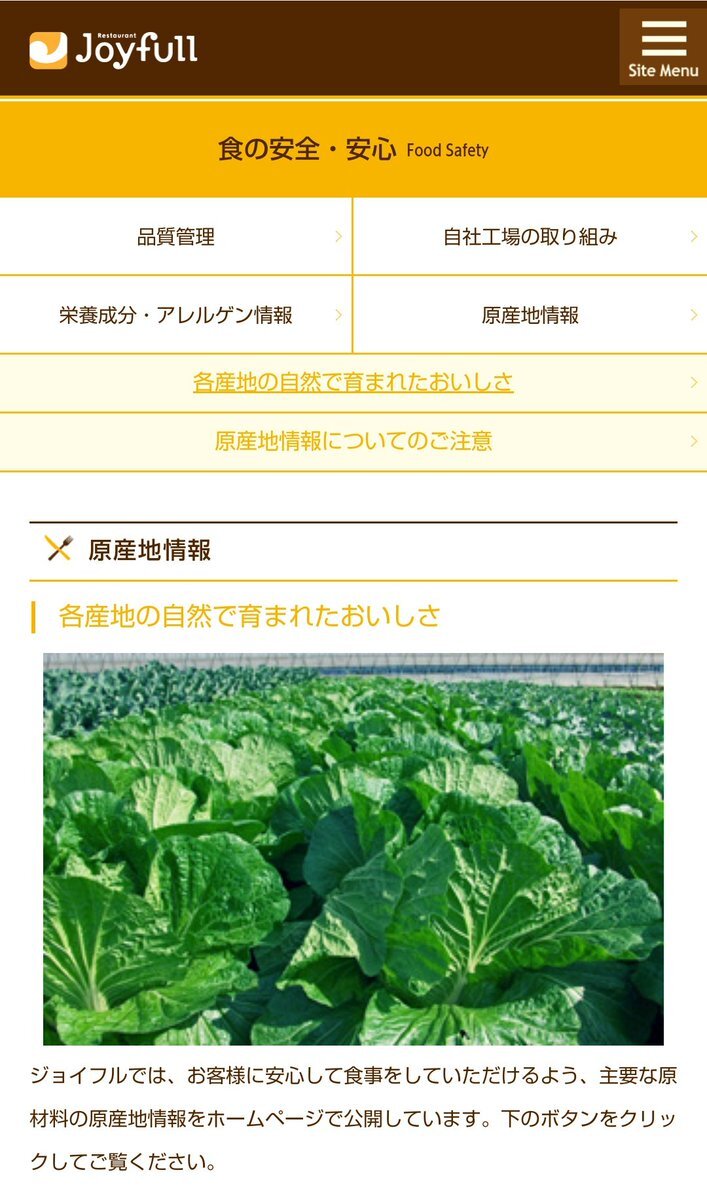Open 自社工場の取り組み section
This screenshot has height=1200, width=707.
pyautogui.click(x=530, y=237)
